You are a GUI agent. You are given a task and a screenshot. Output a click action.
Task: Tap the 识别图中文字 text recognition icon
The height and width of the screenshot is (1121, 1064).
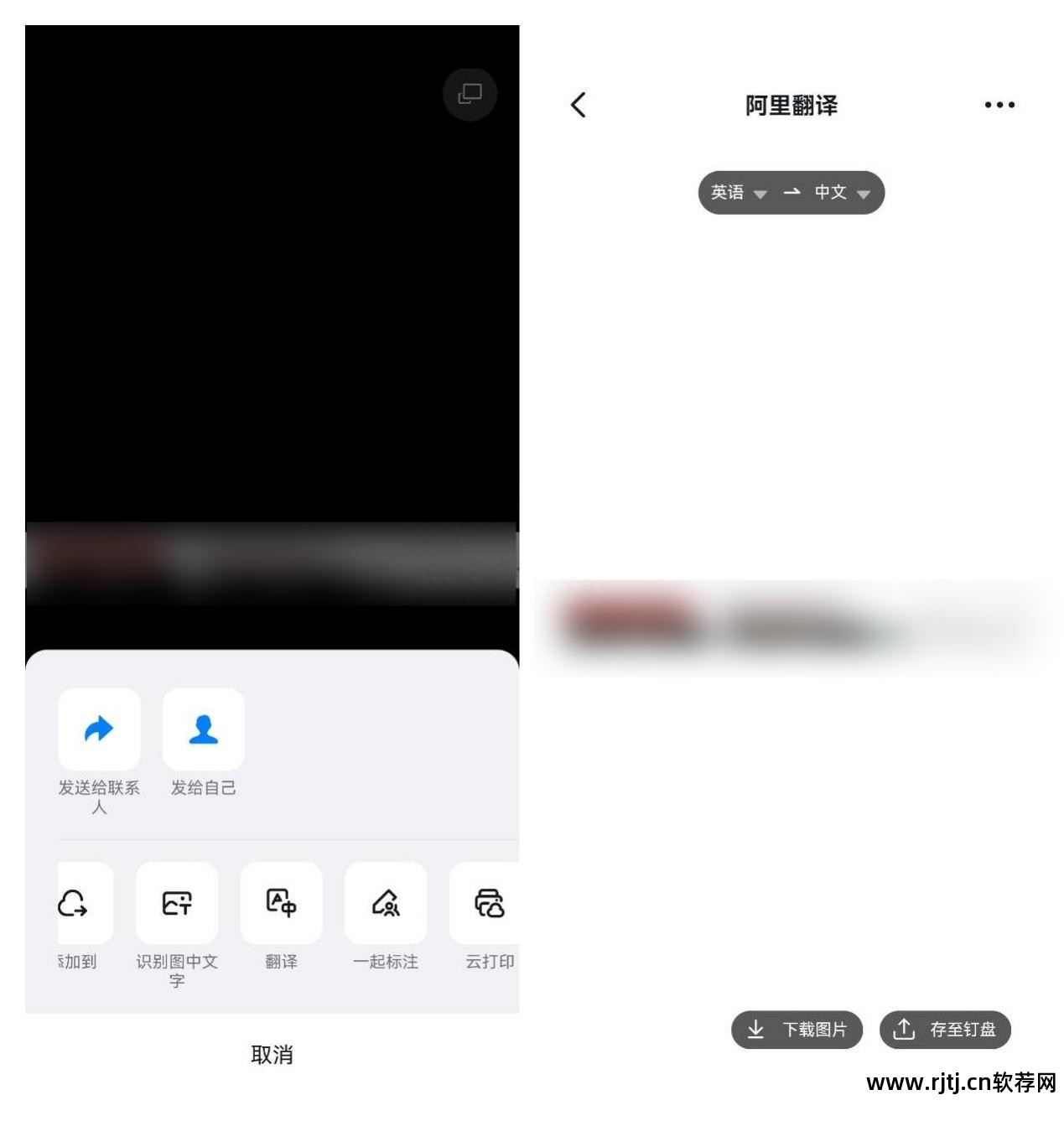point(176,903)
